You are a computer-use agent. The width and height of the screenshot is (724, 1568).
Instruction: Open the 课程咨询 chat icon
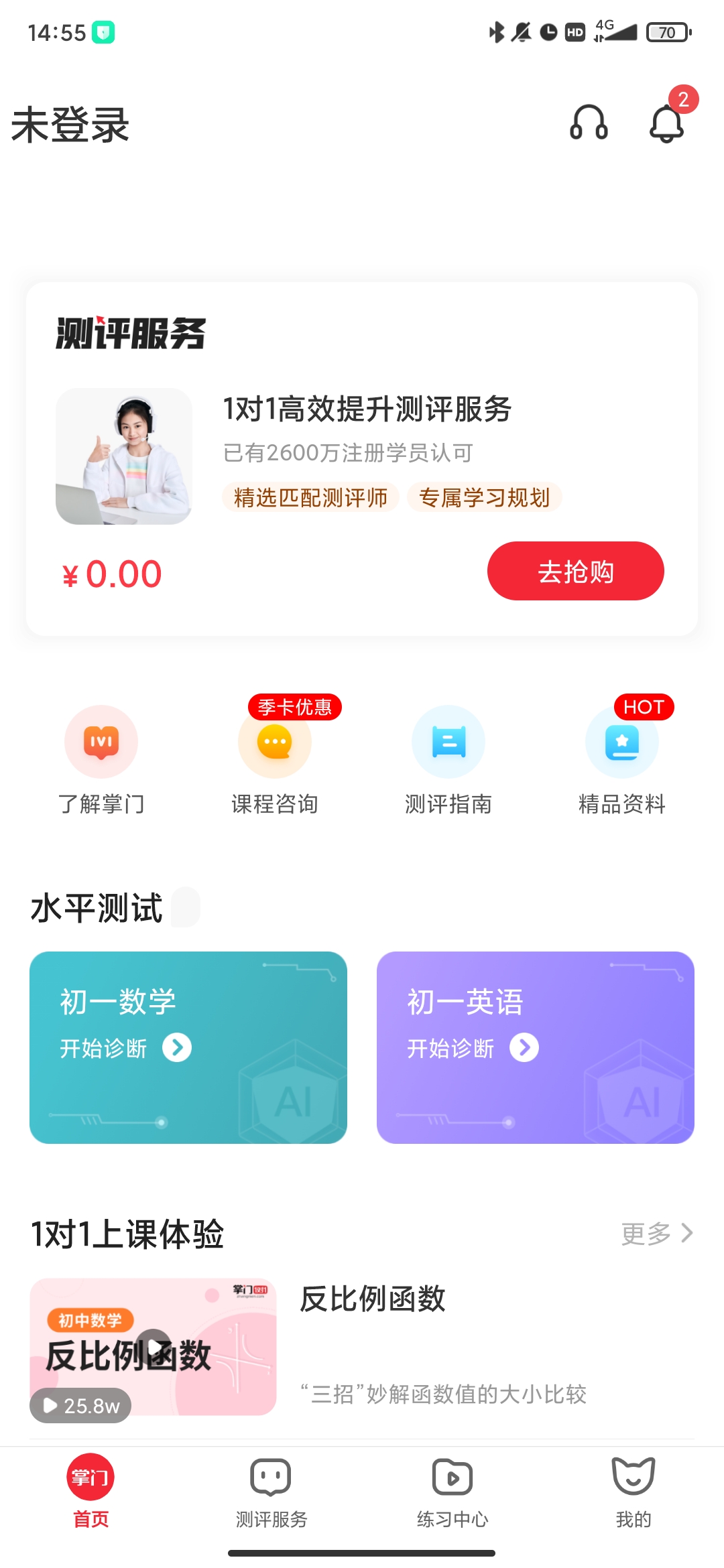[x=274, y=742]
